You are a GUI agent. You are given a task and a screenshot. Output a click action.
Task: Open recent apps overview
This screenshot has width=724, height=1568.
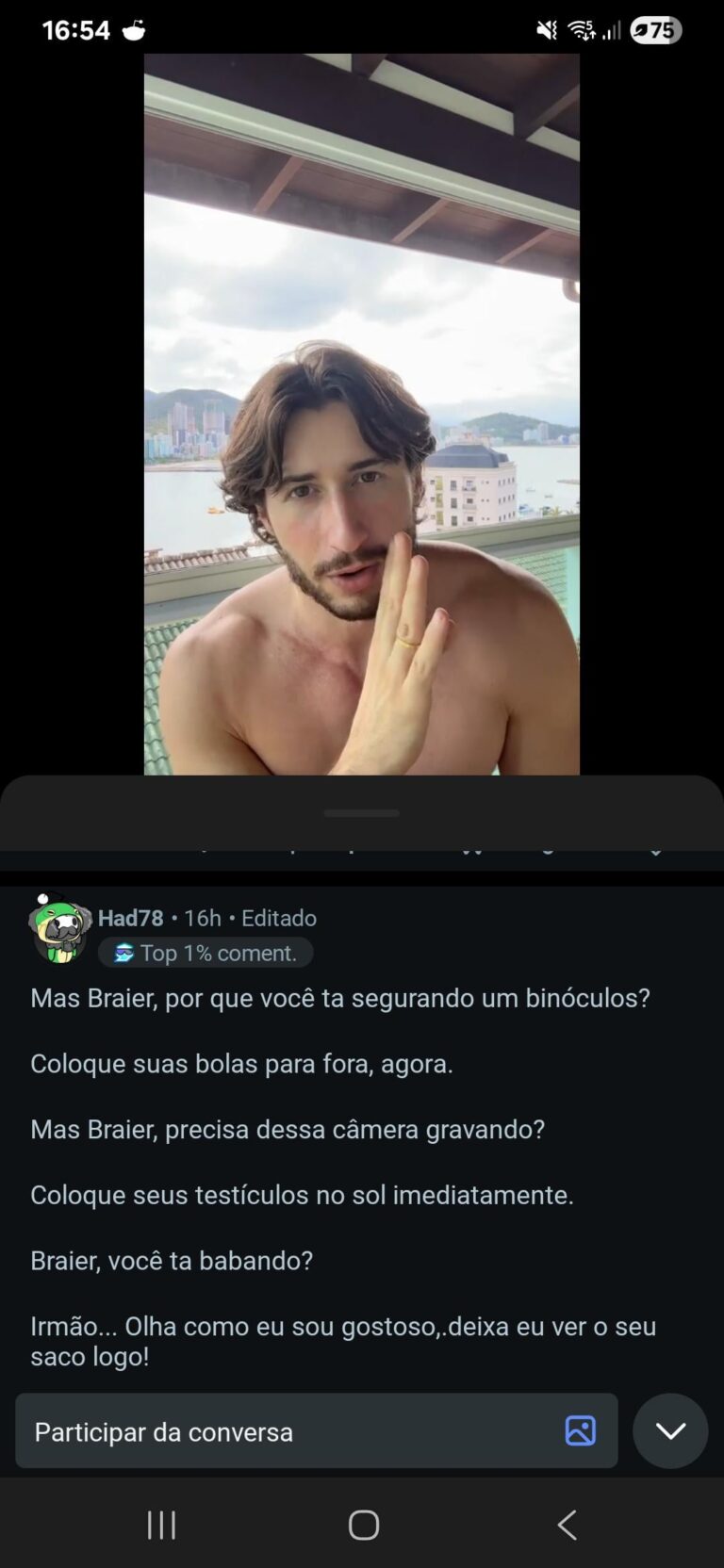click(x=161, y=1525)
